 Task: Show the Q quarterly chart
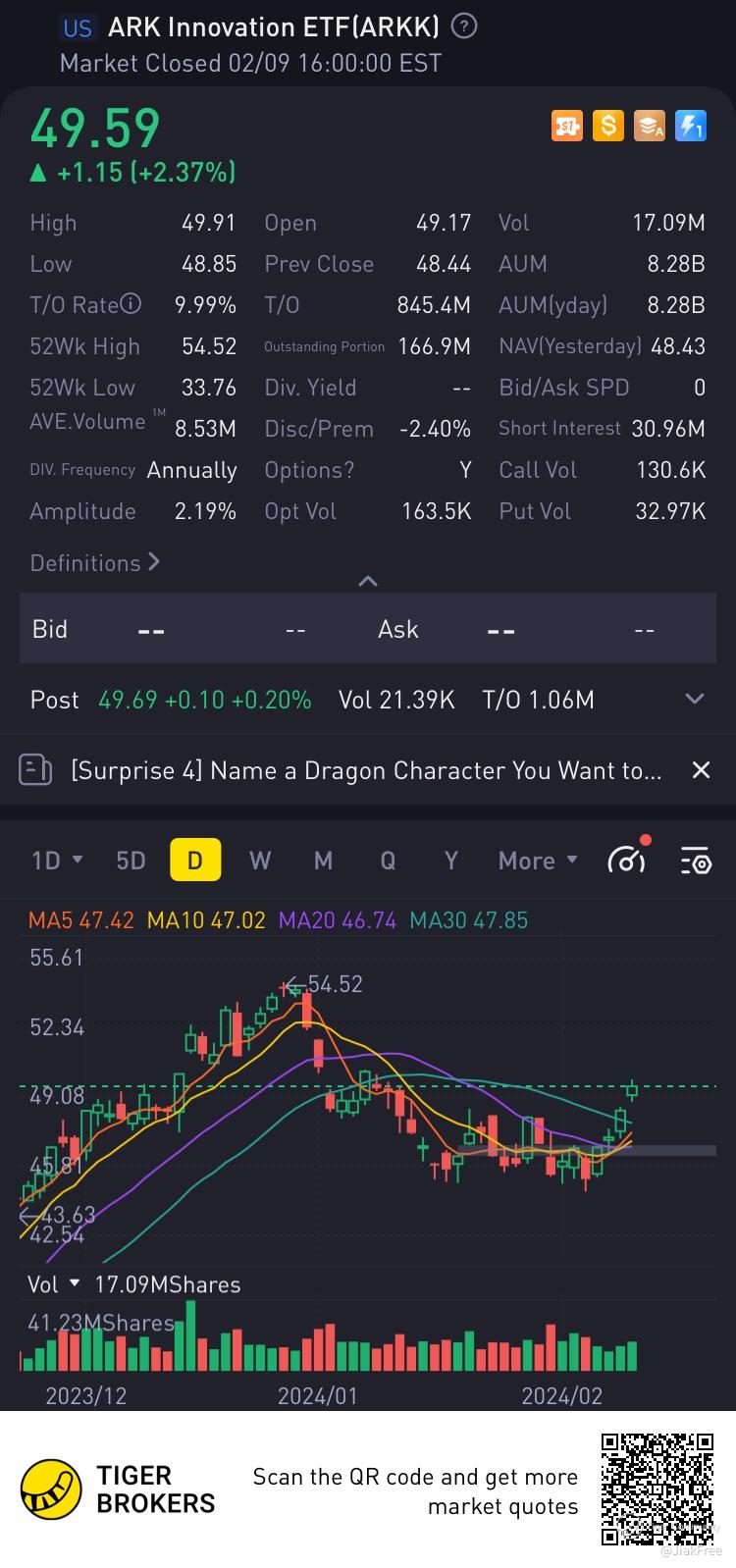(388, 861)
